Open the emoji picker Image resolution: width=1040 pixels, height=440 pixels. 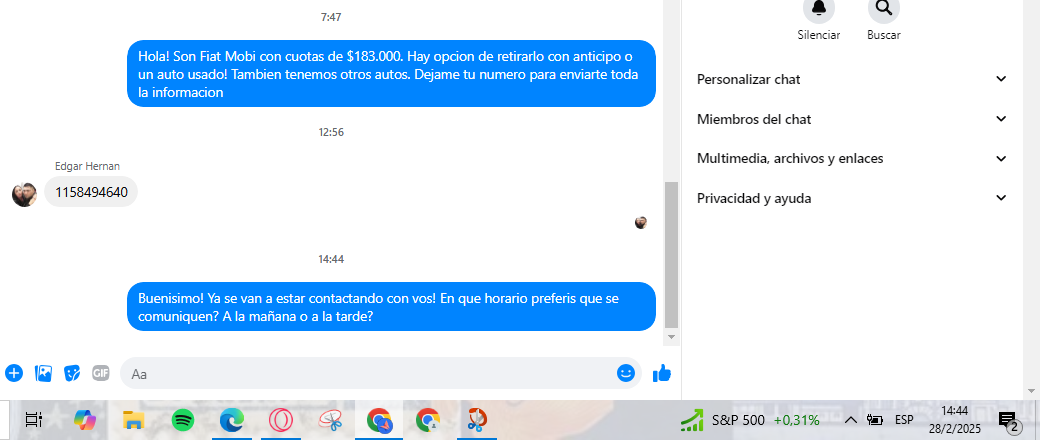pyautogui.click(x=626, y=373)
